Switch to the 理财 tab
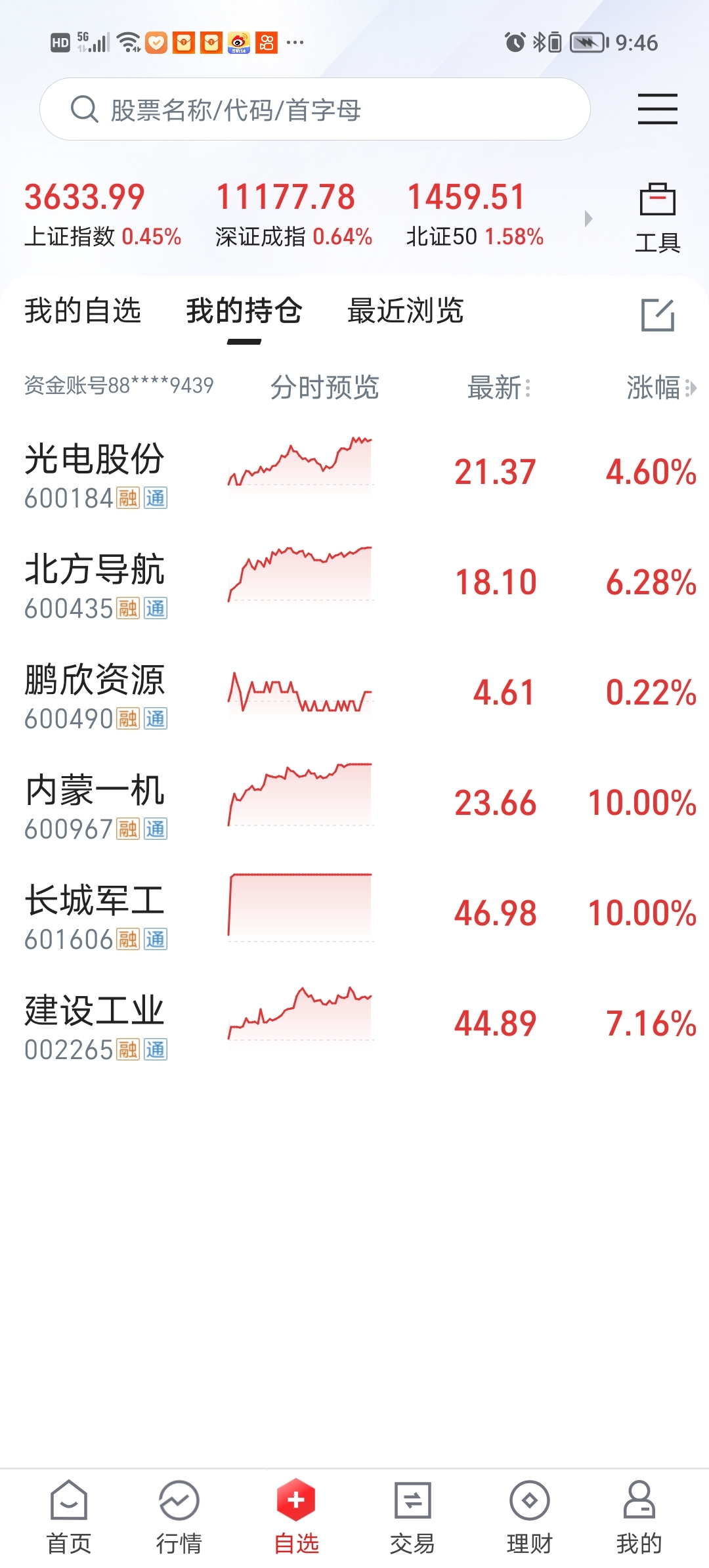The width and height of the screenshot is (709, 1568). coord(529,1517)
